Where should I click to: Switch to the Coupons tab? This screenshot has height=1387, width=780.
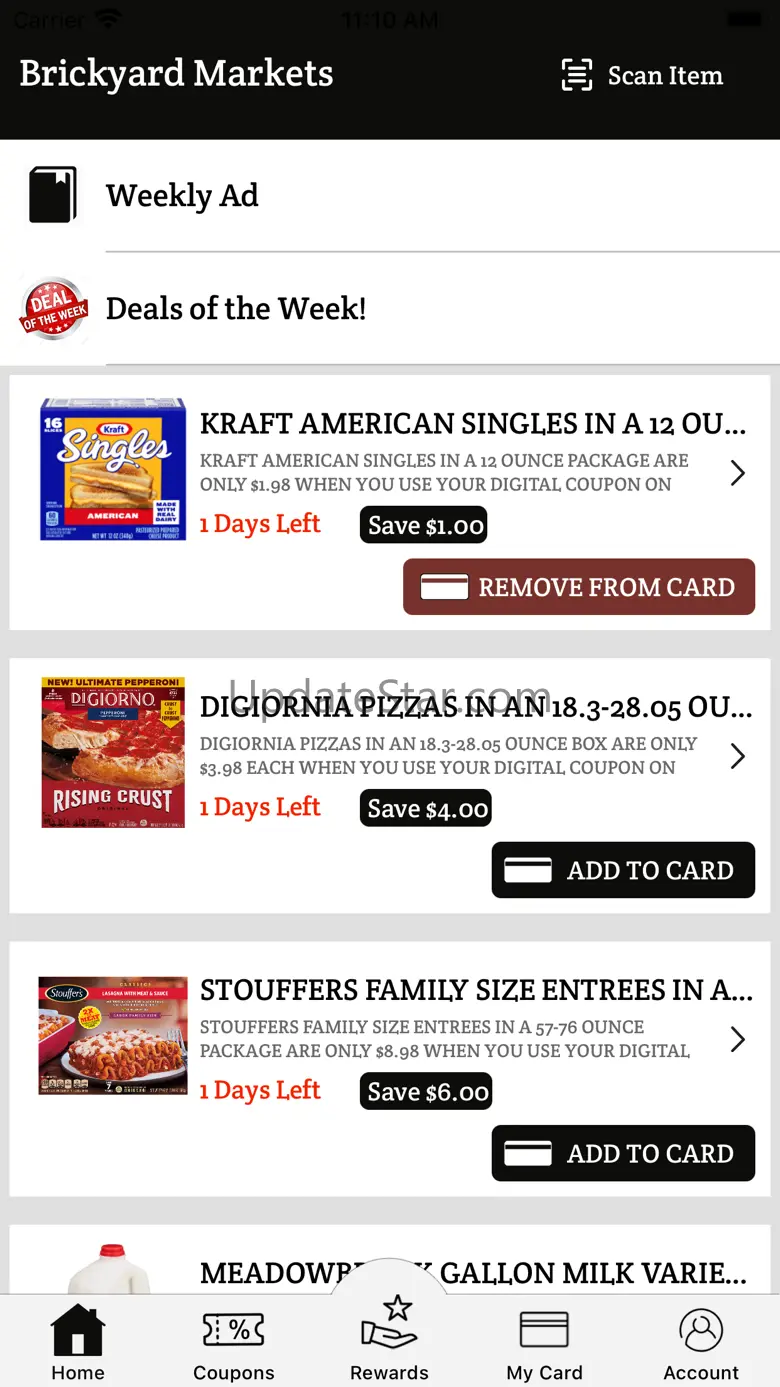coord(234,1343)
